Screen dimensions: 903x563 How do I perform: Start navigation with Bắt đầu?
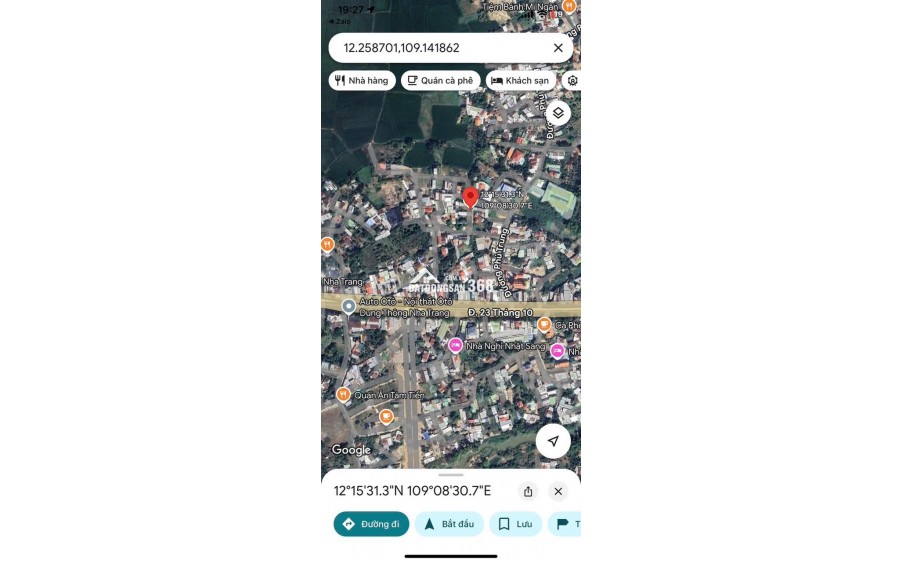tap(449, 524)
